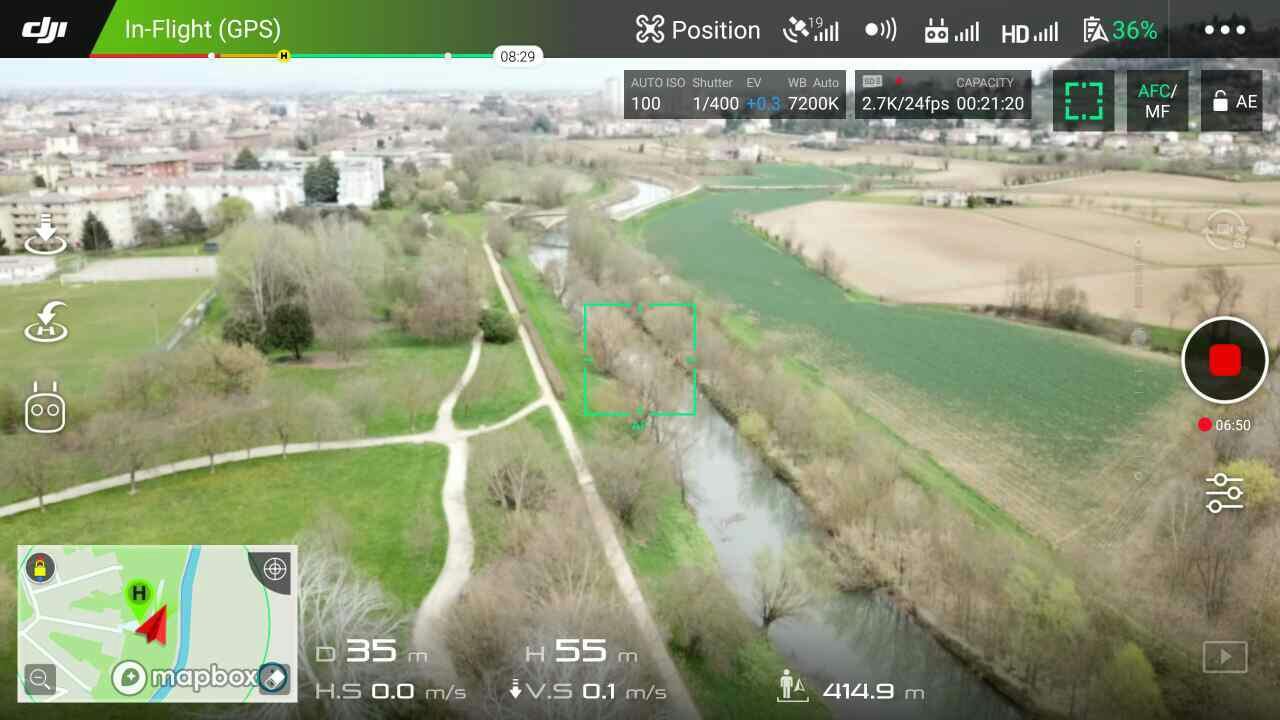Screen dimensions: 1280x720
Task: Open aircraft battery settings at 36%
Action: coord(1120,31)
